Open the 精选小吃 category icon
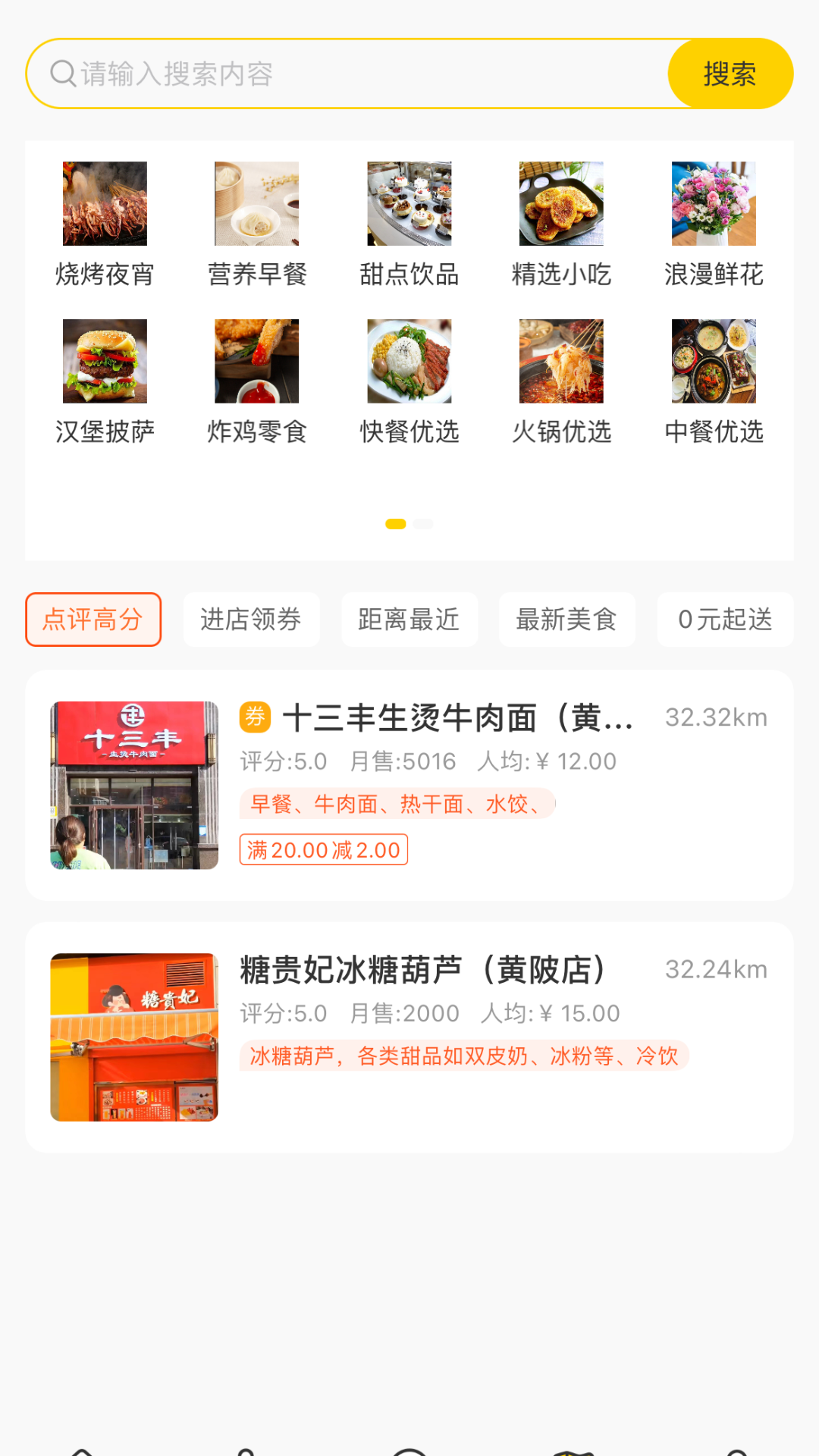The image size is (819, 1456). [x=561, y=205]
